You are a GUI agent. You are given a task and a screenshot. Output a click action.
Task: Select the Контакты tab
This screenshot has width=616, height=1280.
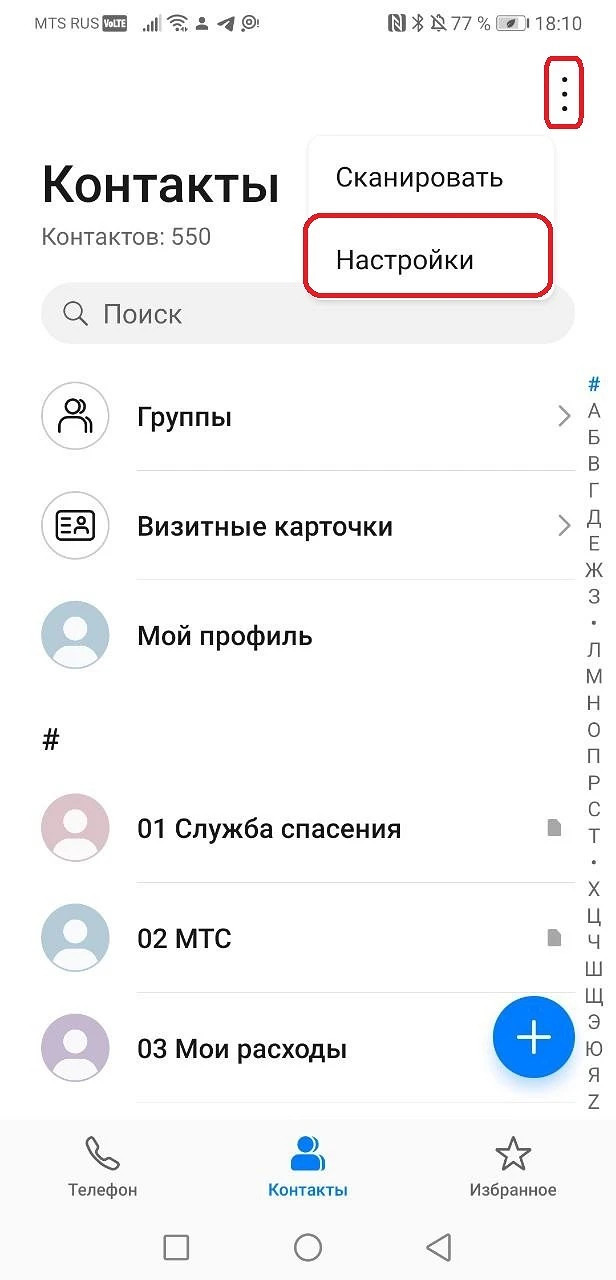(x=308, y=1167)
